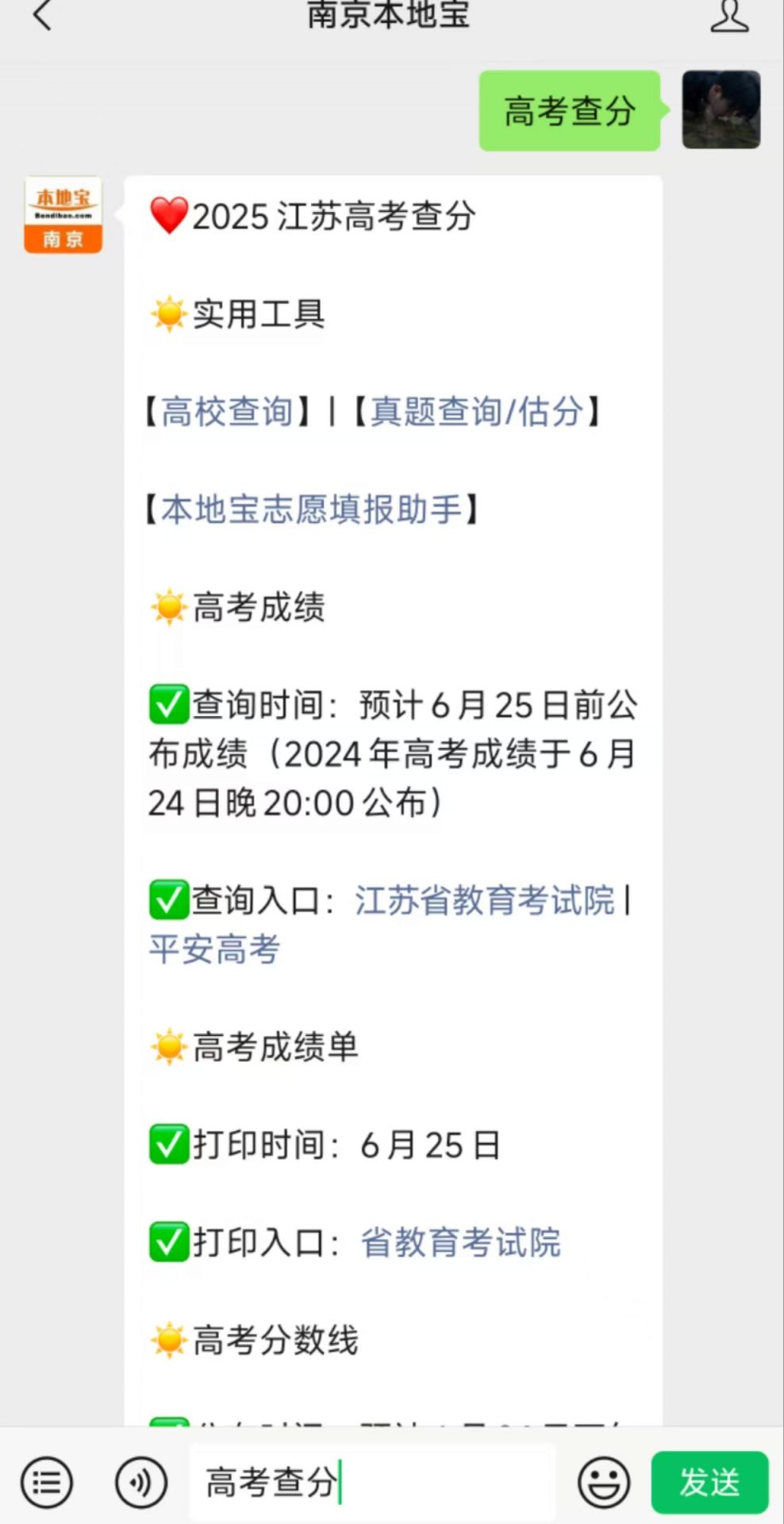
Task: Open the emoji picker
Action: tap(603, 1482)
